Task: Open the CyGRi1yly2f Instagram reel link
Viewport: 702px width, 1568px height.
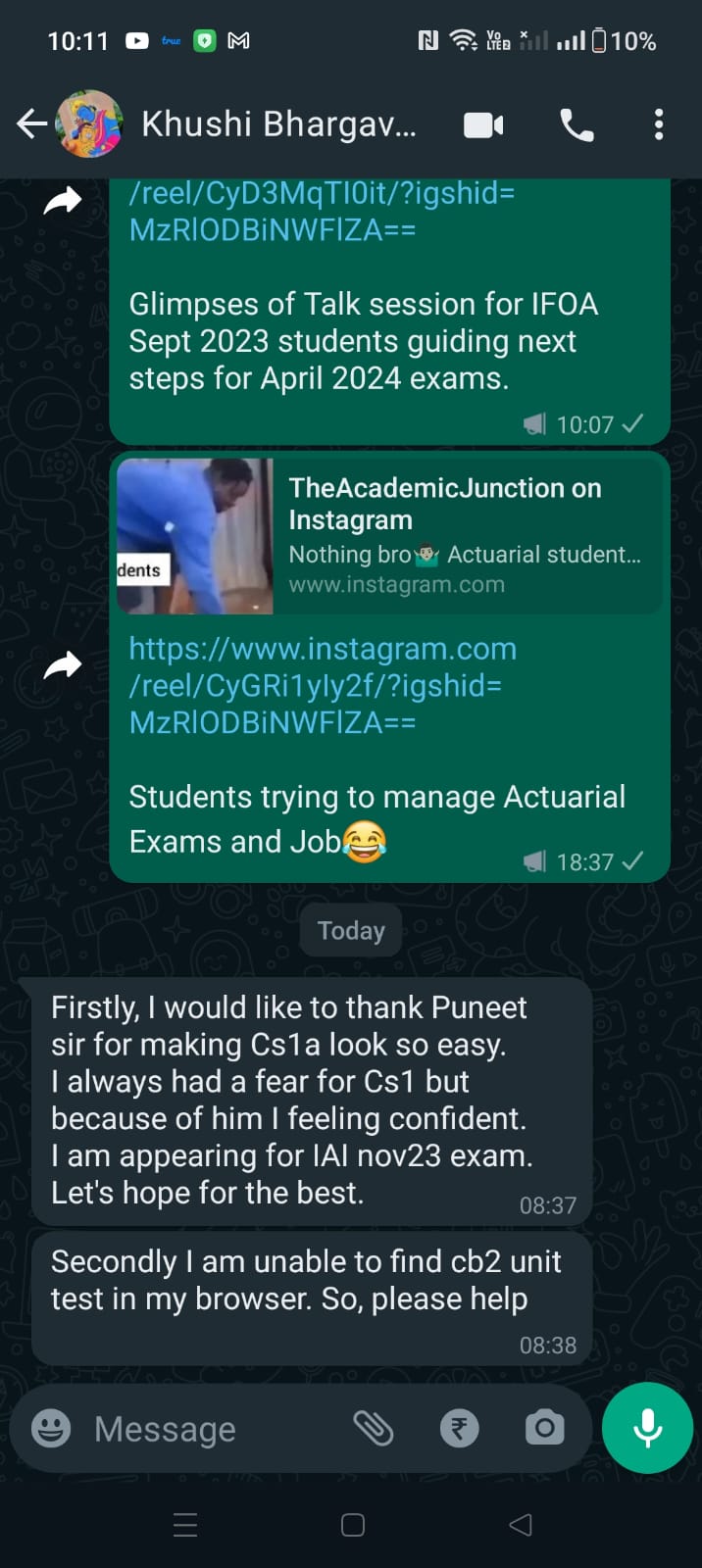Action: [x=322, y=685]
